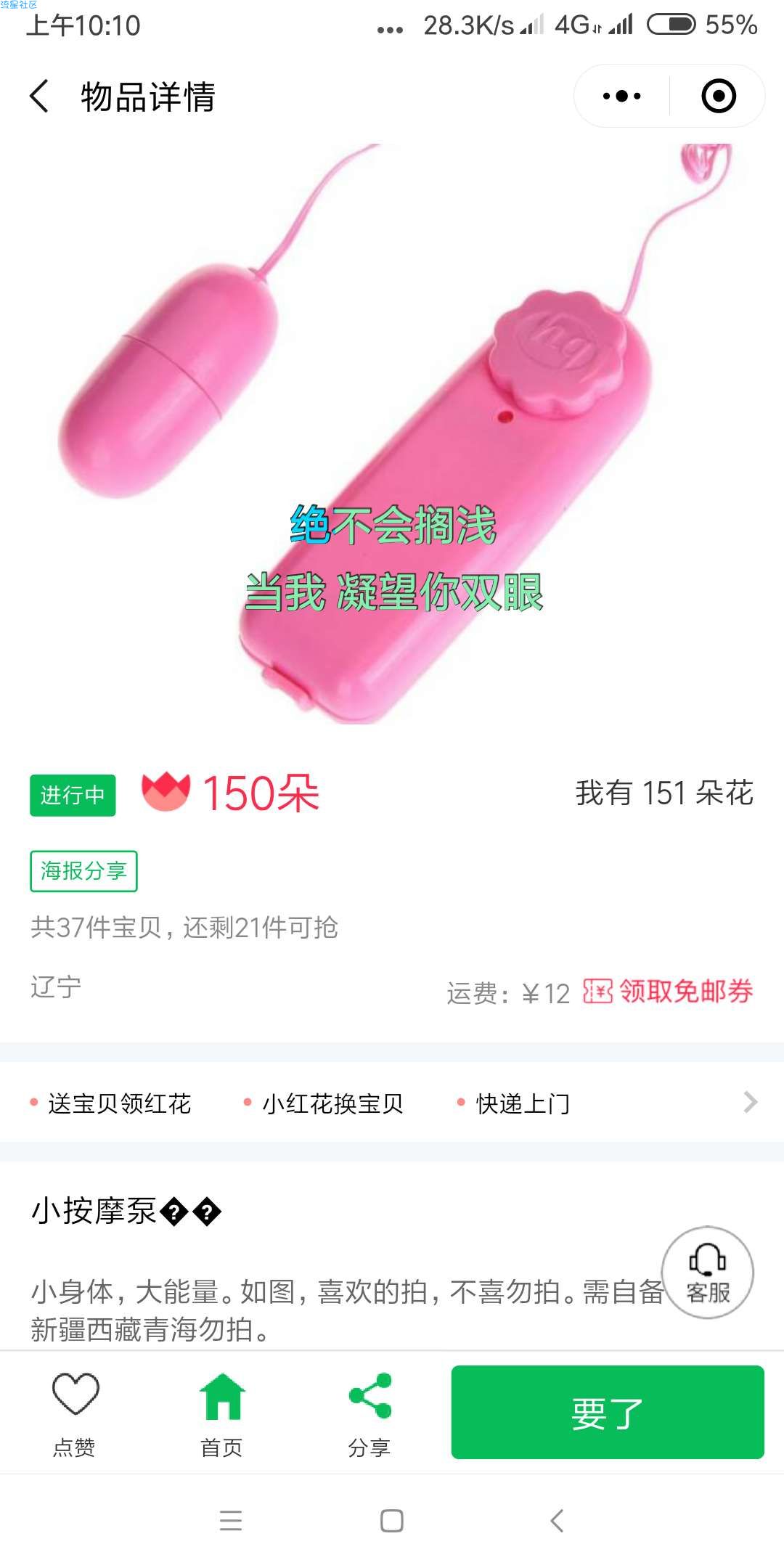Screen dimensions: 784x1568
Task: Close the mini program via the circle icon
Action: 718,97
